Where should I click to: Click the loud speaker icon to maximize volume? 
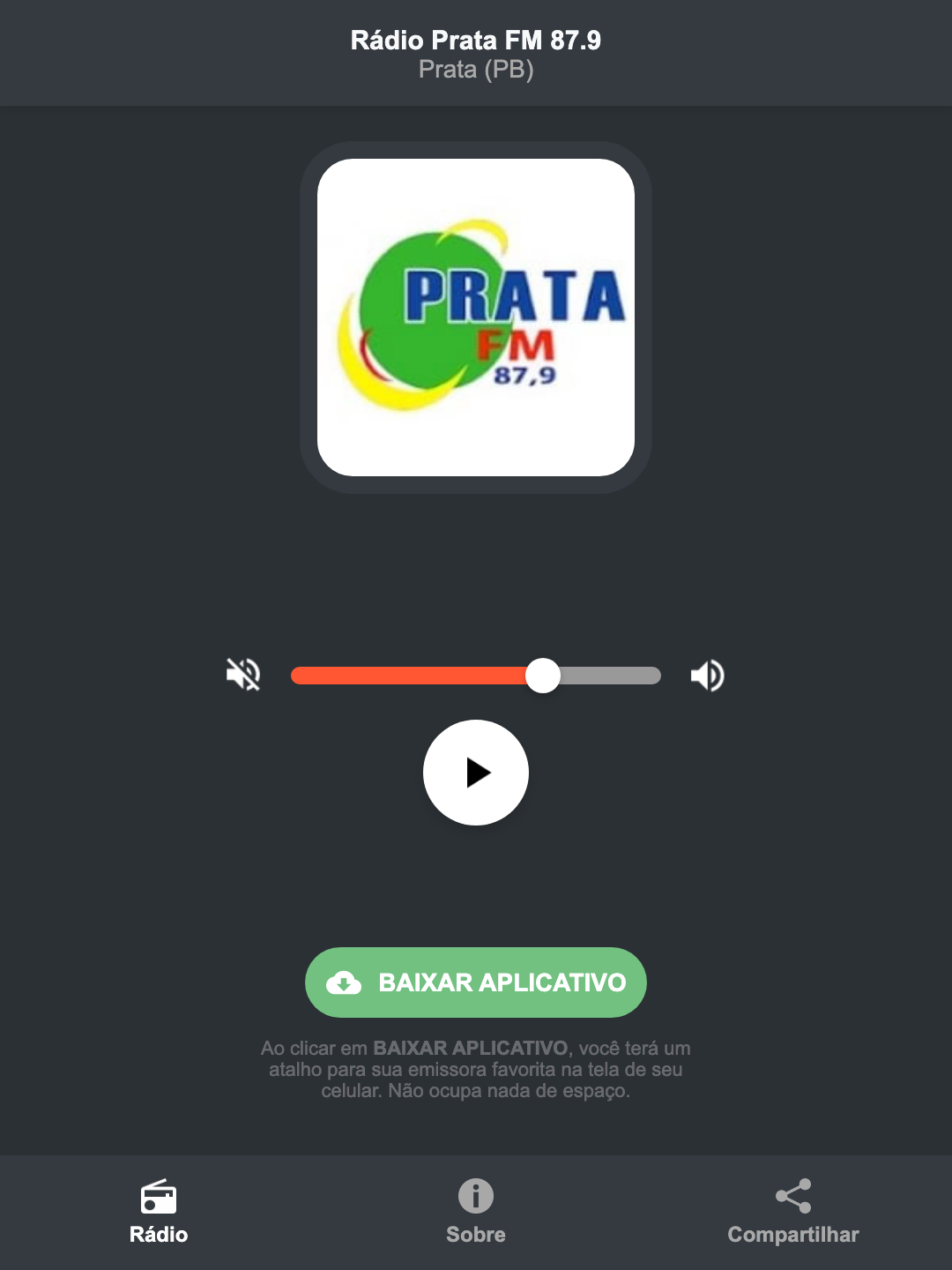tap(706, 675)
